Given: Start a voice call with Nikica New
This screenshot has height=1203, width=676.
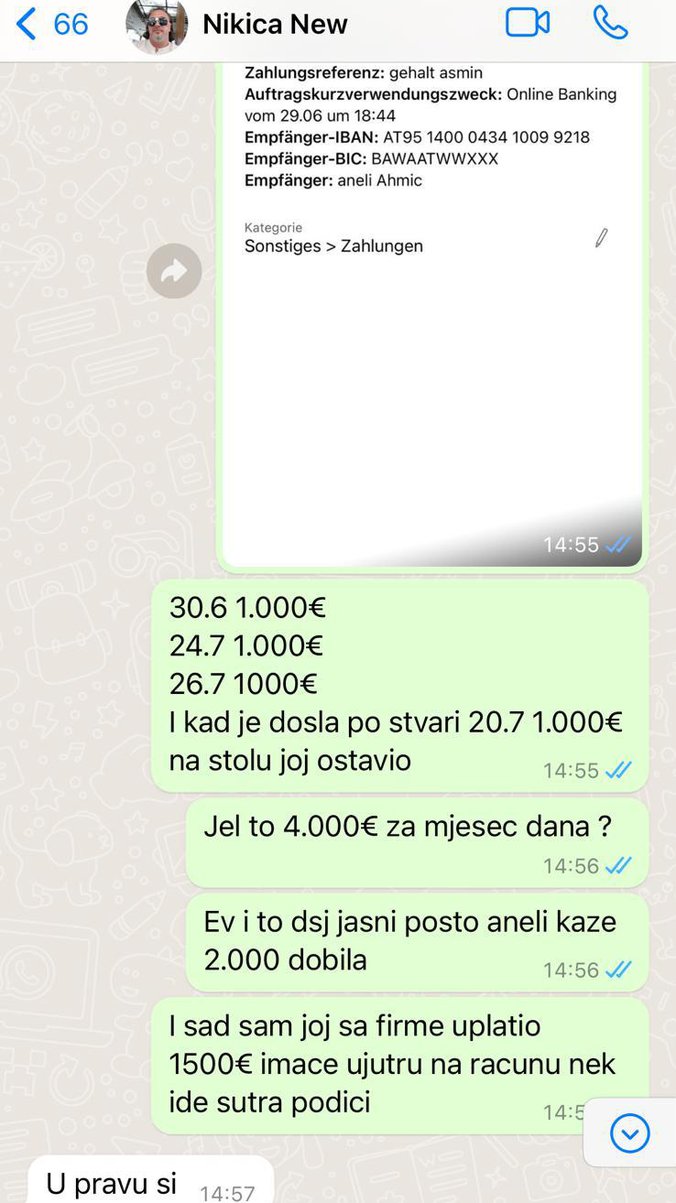Looking at the screenshot, I should pyautogui.click(x=610, y=23).
